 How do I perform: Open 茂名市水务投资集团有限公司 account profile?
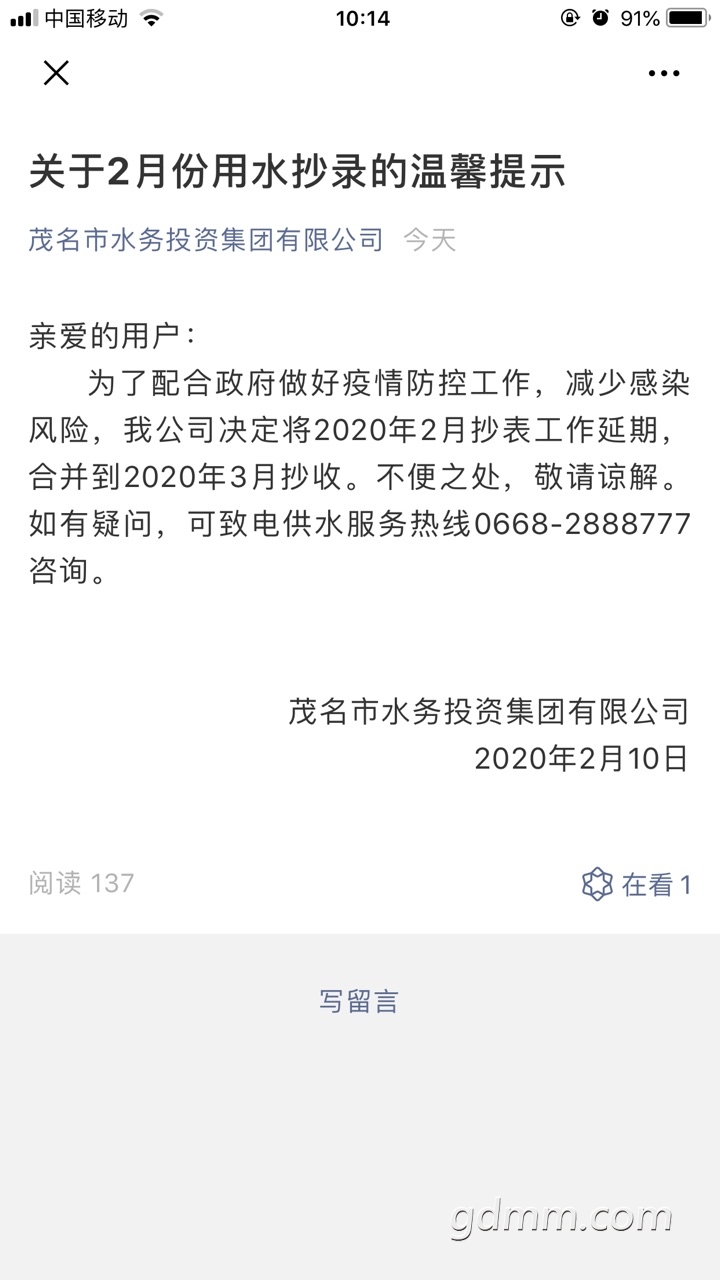pos(206,240)
